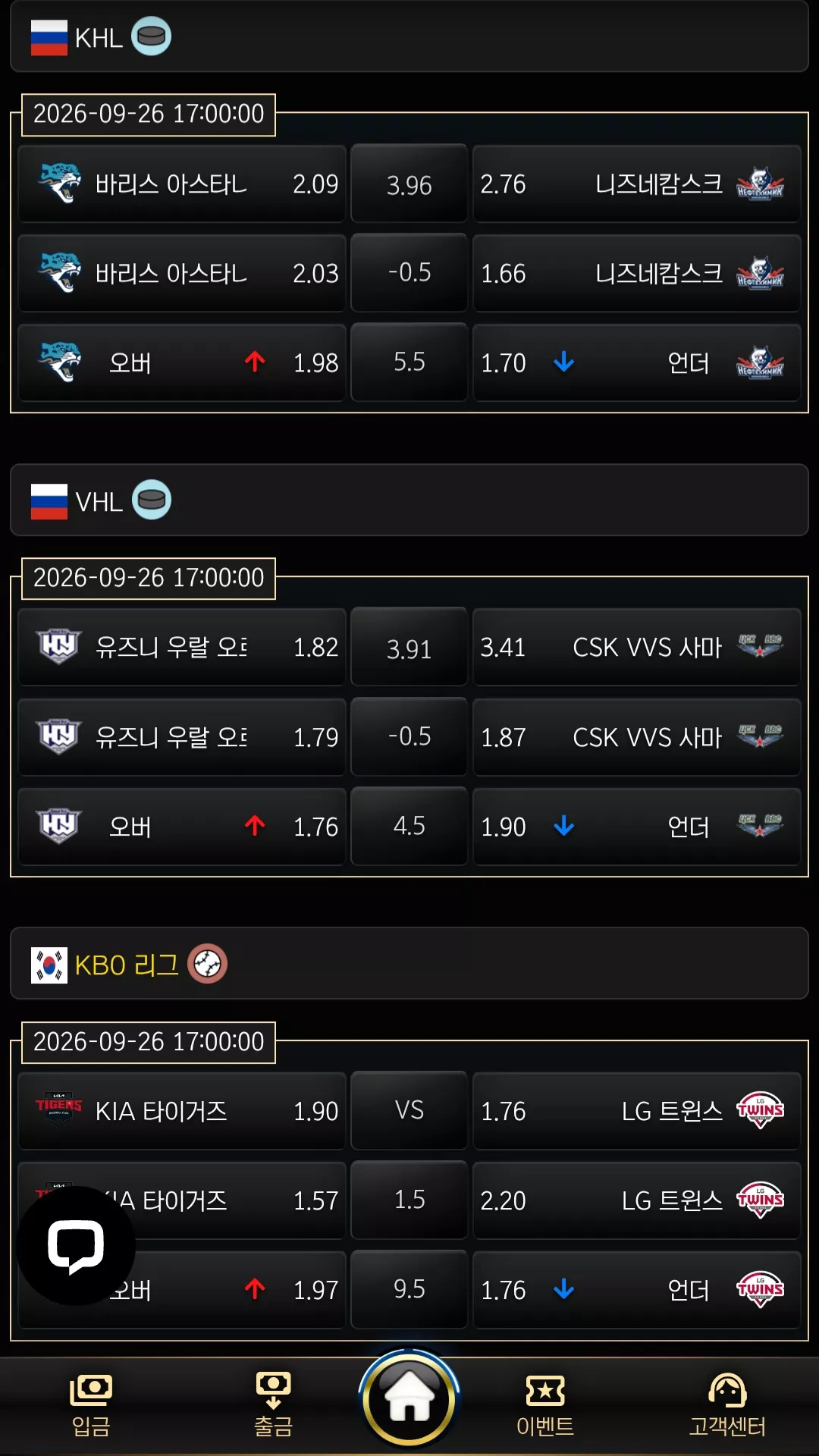Pick KHL over 5.5 at 1.98

[x=182, y=362]
